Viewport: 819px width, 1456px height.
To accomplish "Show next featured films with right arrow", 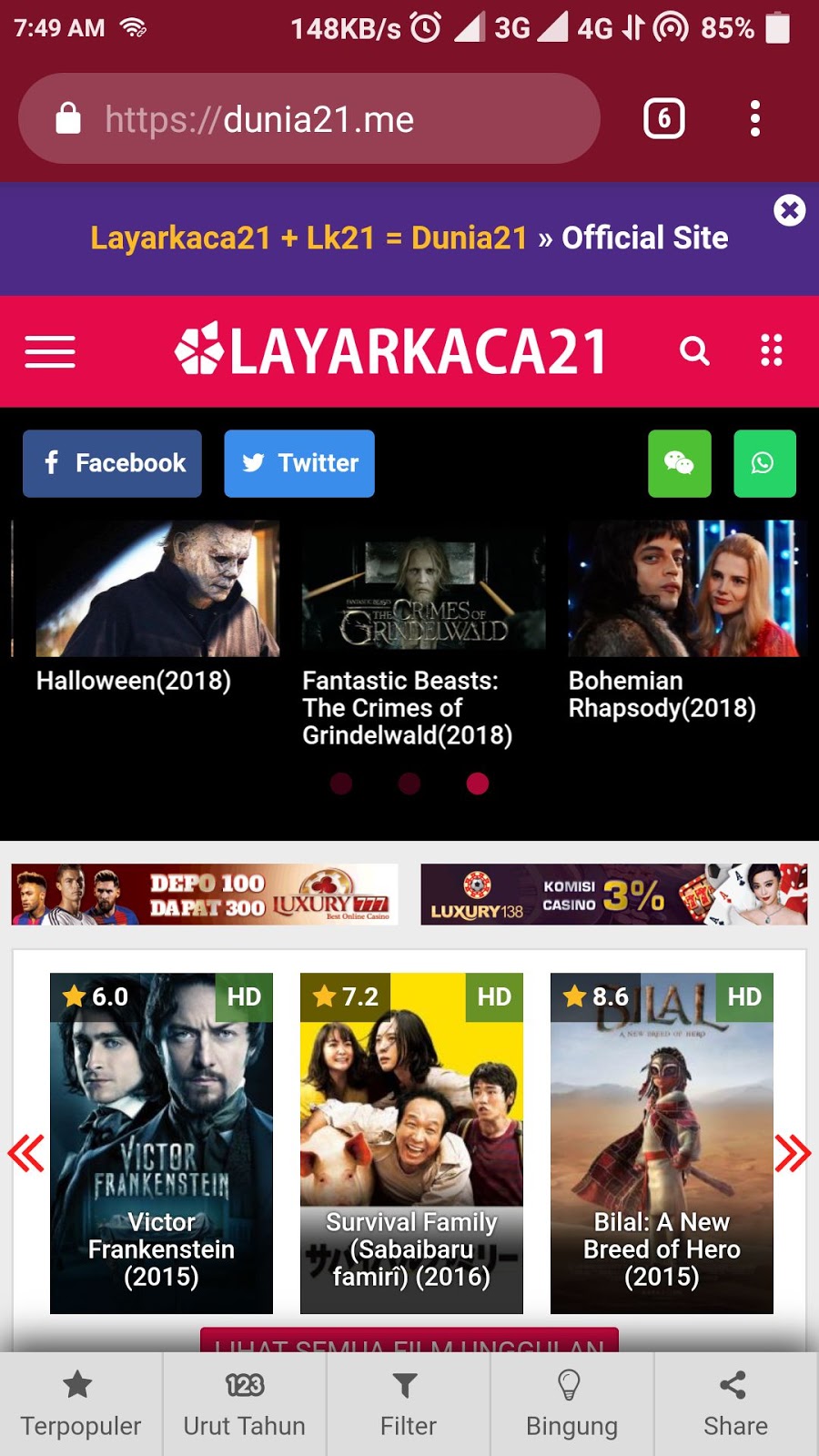I will click(x=792, y=1153).
